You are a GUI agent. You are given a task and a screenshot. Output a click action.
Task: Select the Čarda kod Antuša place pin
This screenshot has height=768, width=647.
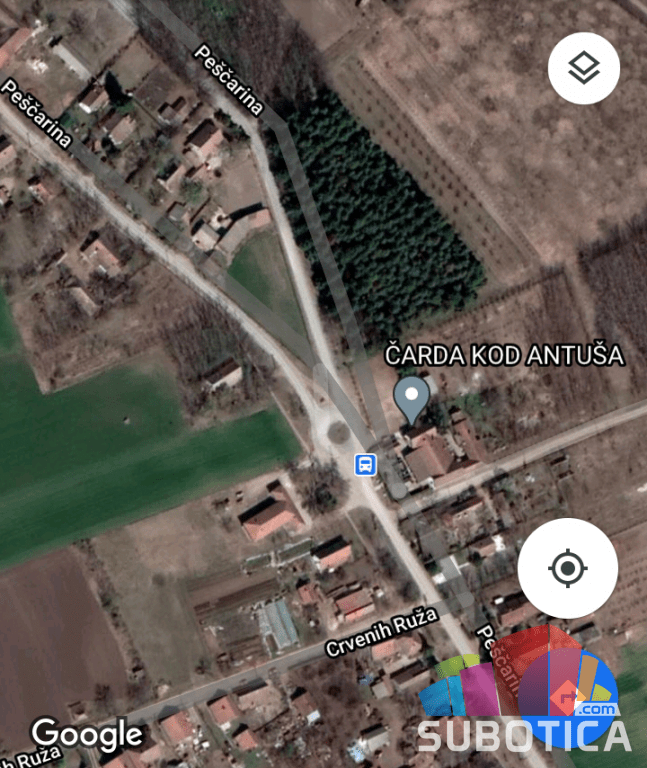[x=411, y=399]
